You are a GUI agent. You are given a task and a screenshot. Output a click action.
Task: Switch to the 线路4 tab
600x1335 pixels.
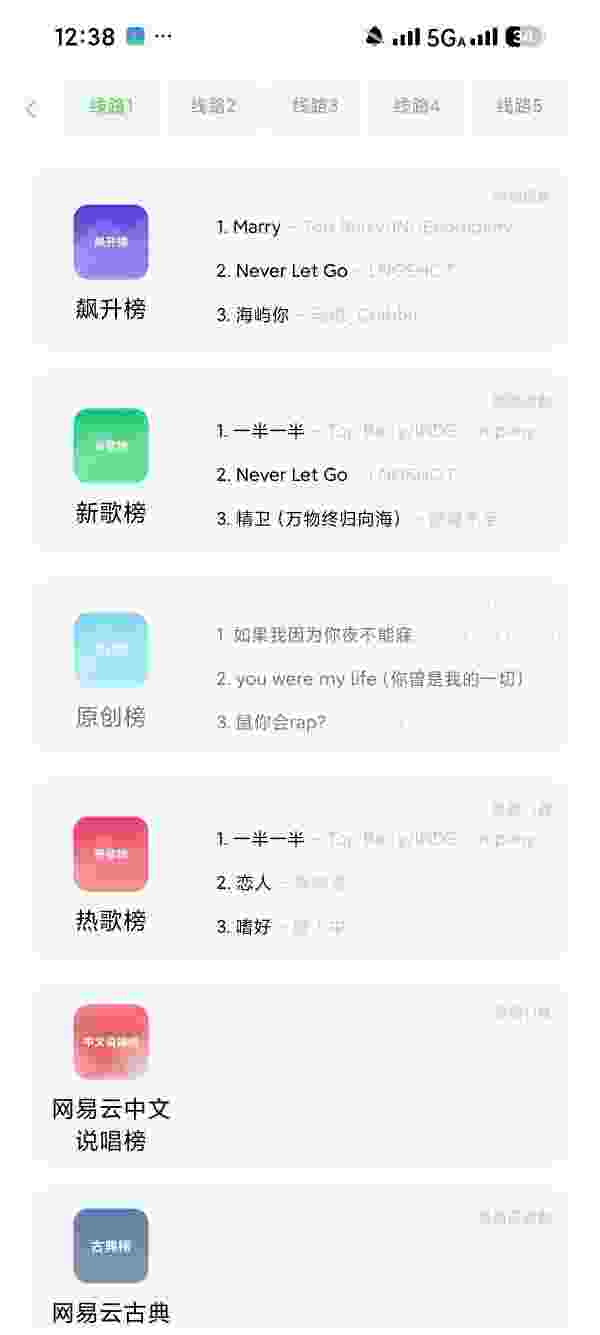click(416, 106)
